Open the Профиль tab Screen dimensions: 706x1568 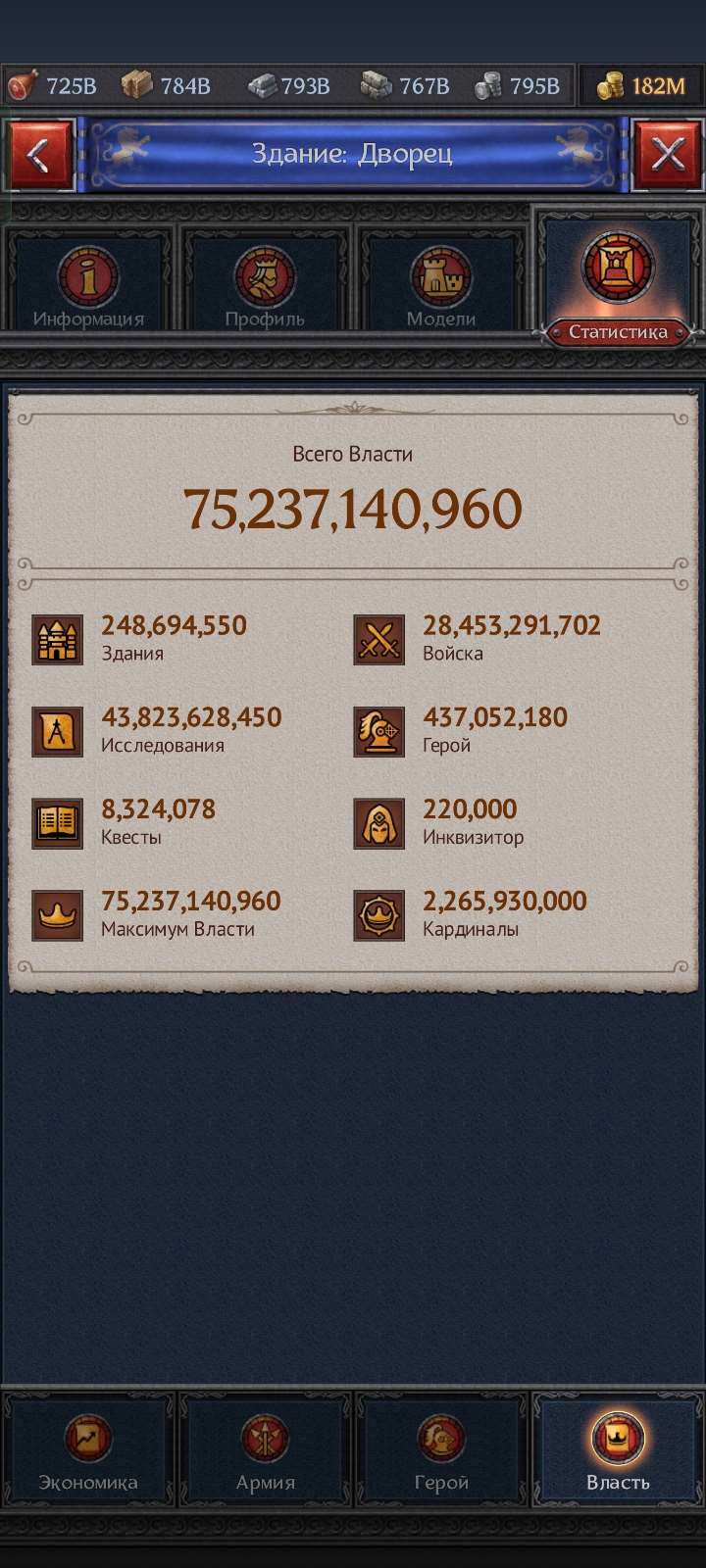(x=265, y=284)
